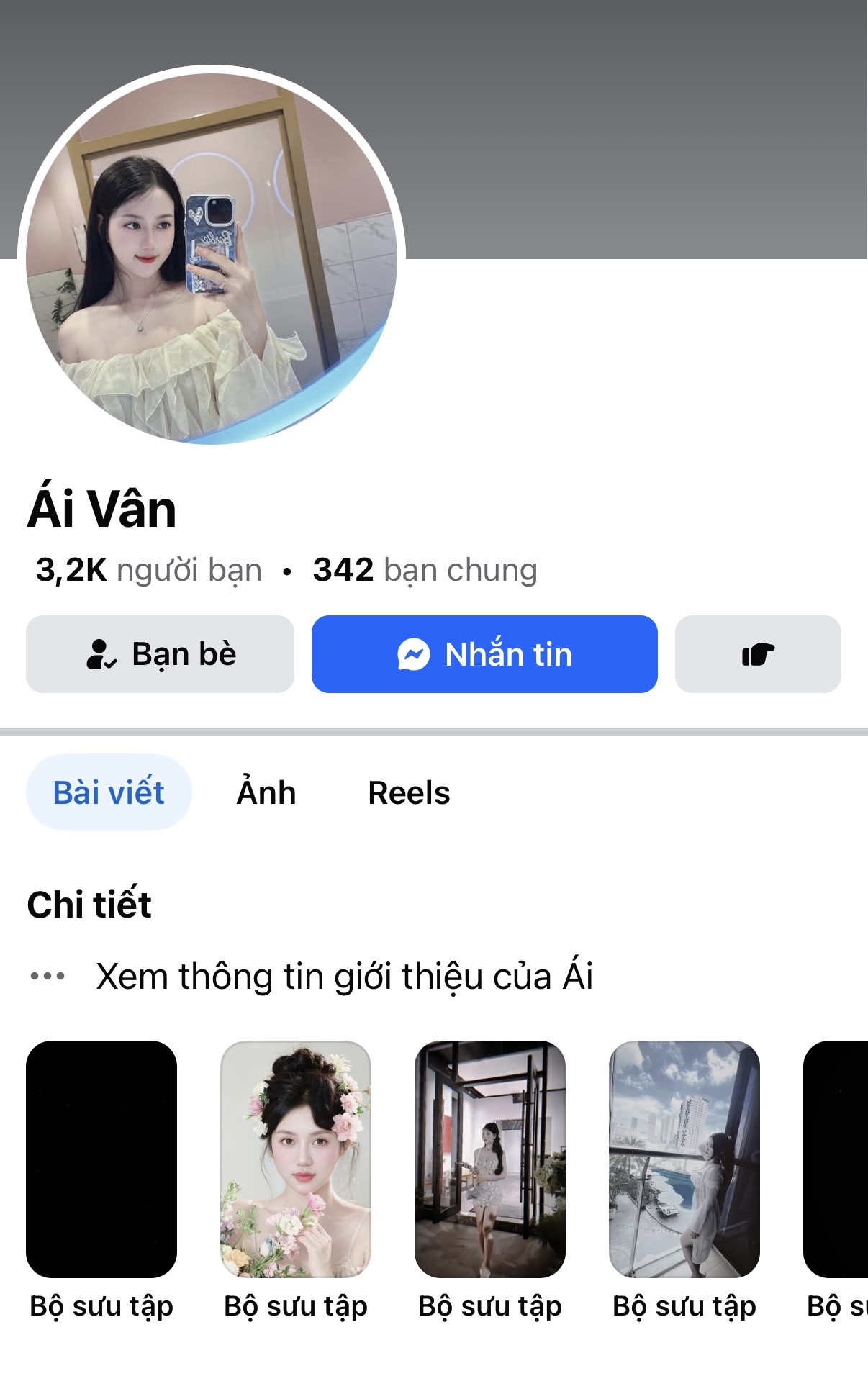The width and height of the screenshot is (868, 1394).
Task: Switch to the Ảnh tab
Action: pyautogui.click(x=266, y=792)
